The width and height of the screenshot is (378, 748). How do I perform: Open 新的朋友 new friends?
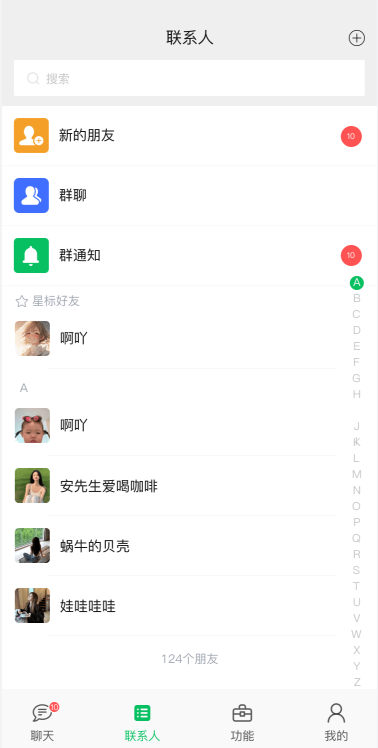coord(189,136)
